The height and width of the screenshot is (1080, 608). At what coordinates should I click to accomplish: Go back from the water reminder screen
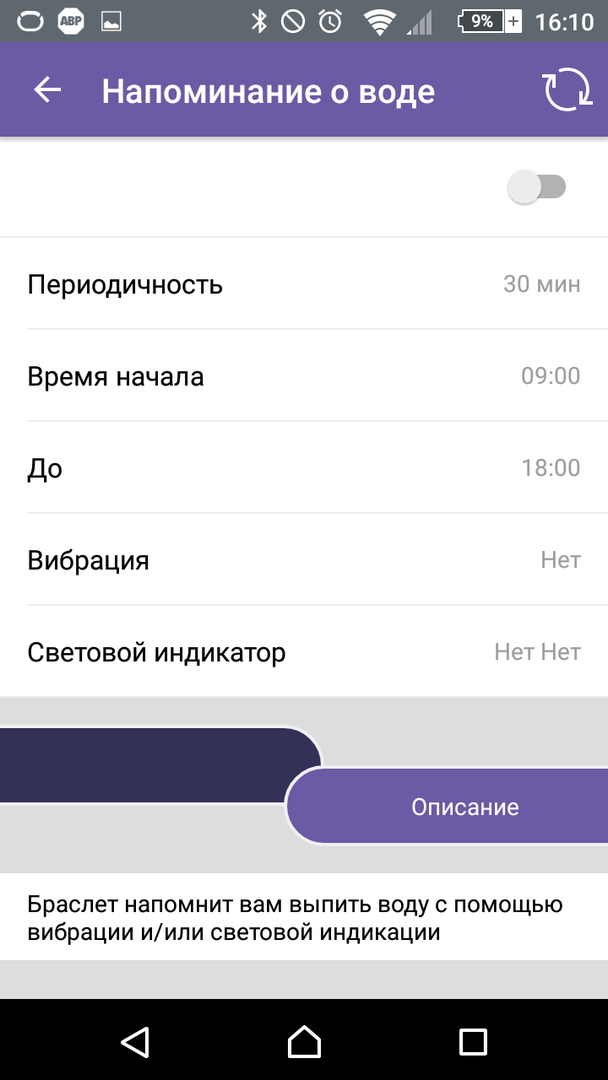(x=47, y=91)
